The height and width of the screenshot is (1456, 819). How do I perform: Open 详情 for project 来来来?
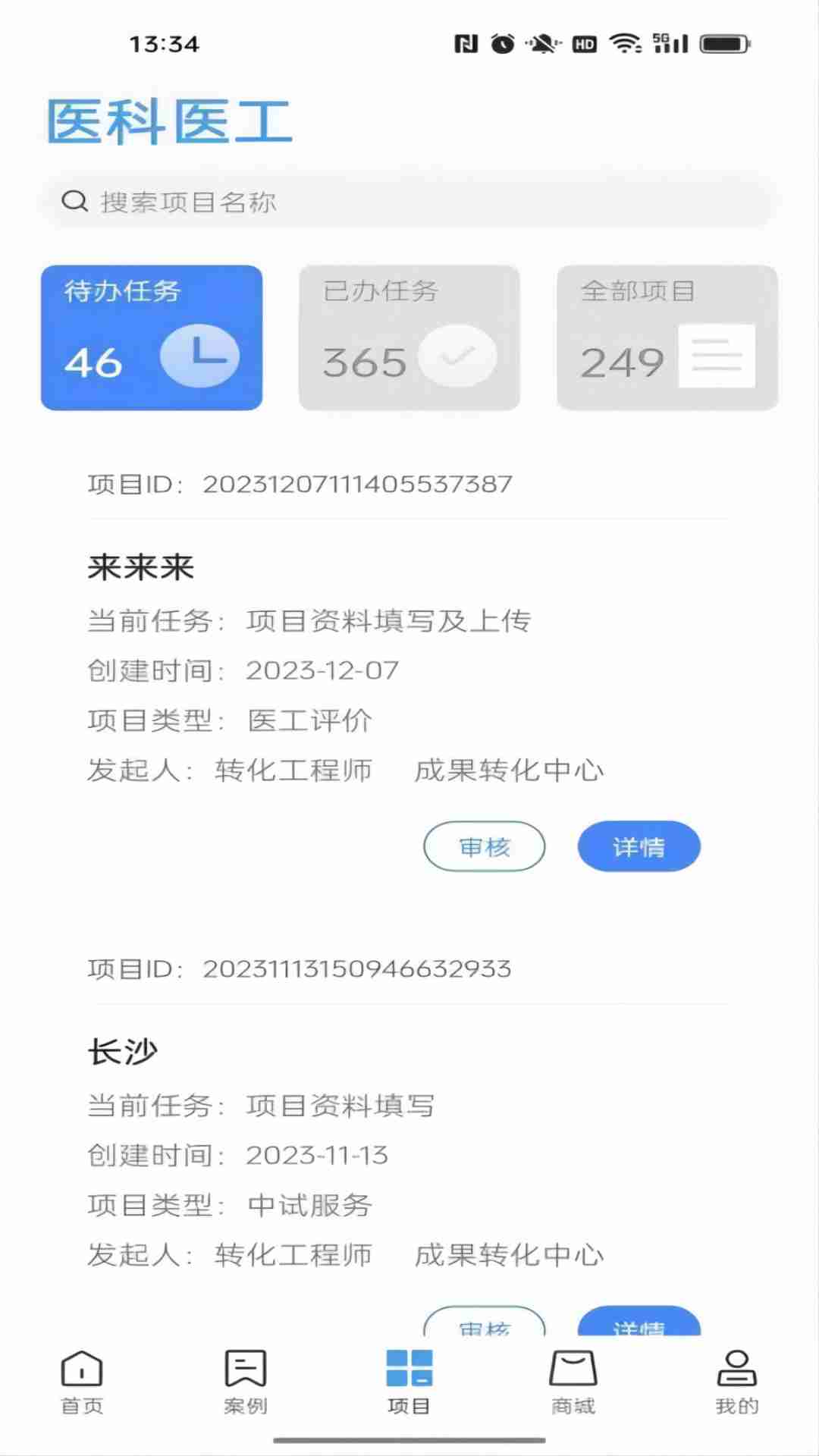tap(639, 846)
